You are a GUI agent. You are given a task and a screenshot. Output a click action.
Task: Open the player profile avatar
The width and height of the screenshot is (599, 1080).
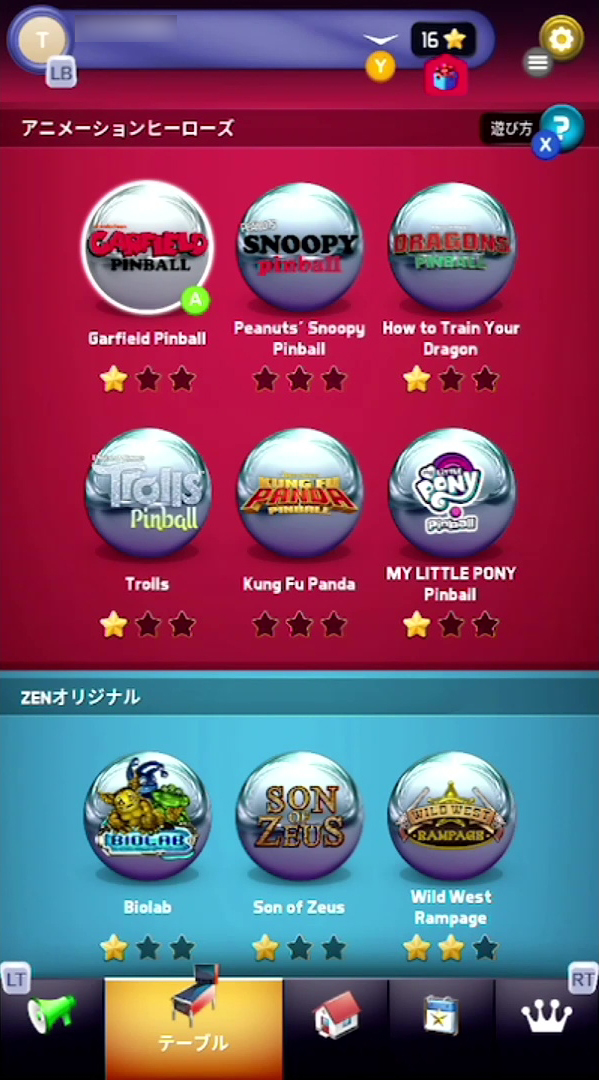coord(42,40)
